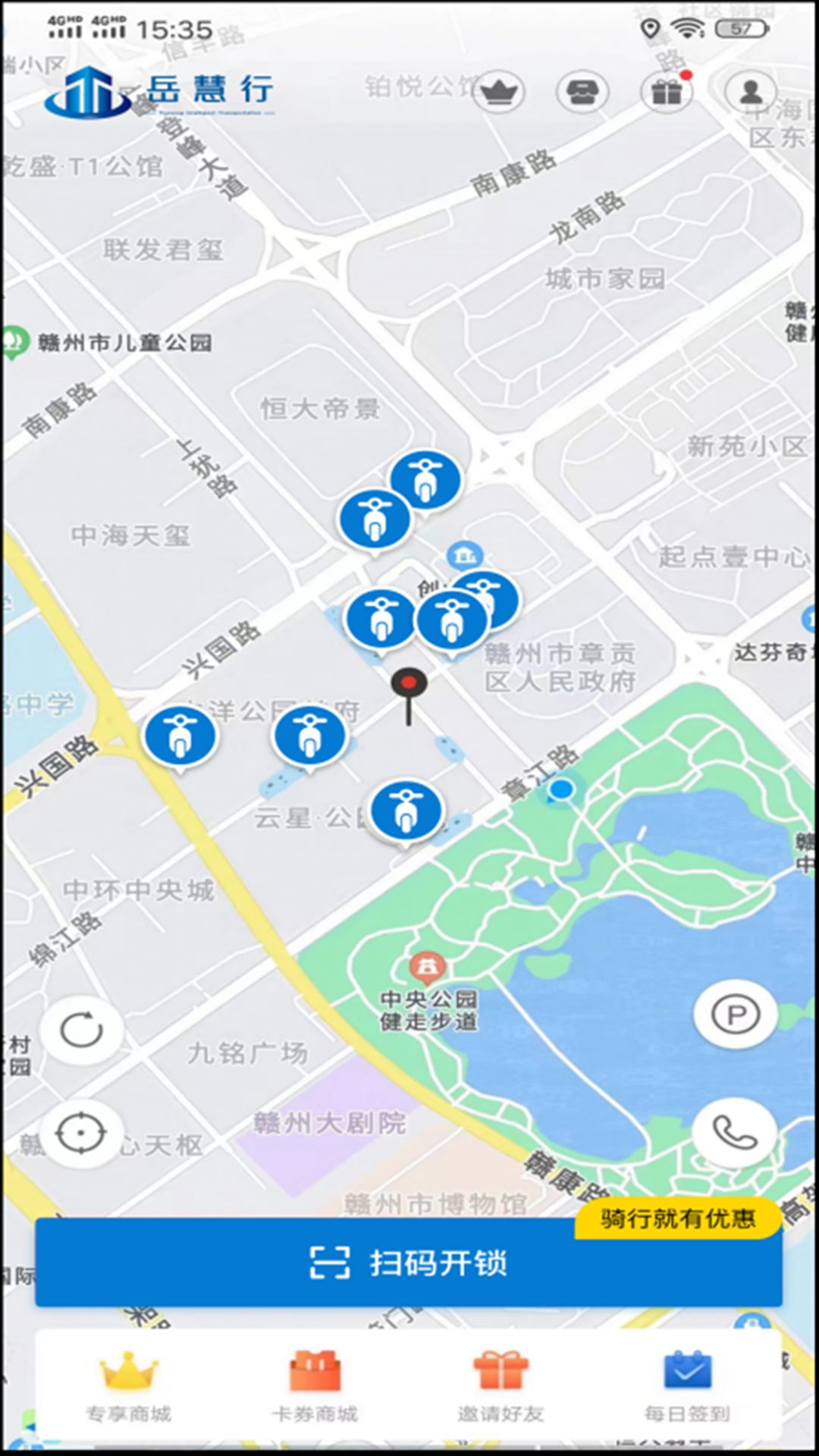
Task: Tap the 骑行就有优惠 promo badge
Action: click(x=678, y=1219)
